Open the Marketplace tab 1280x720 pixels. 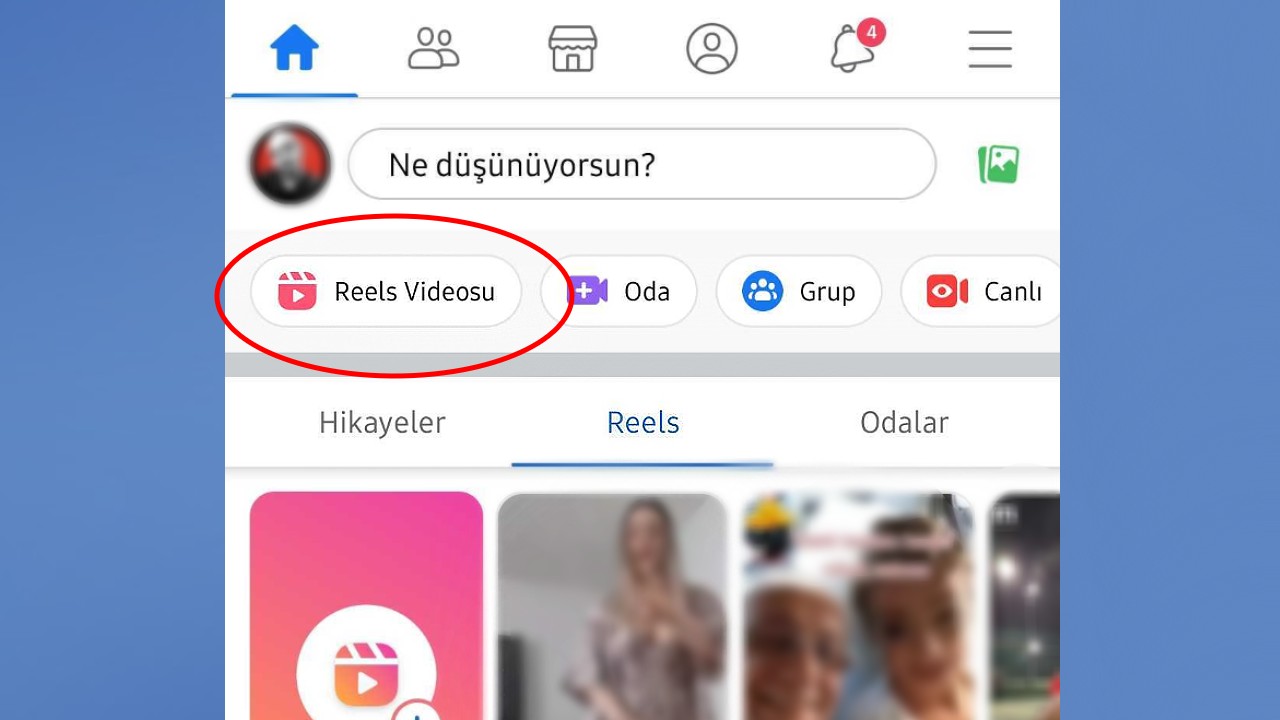573,48
